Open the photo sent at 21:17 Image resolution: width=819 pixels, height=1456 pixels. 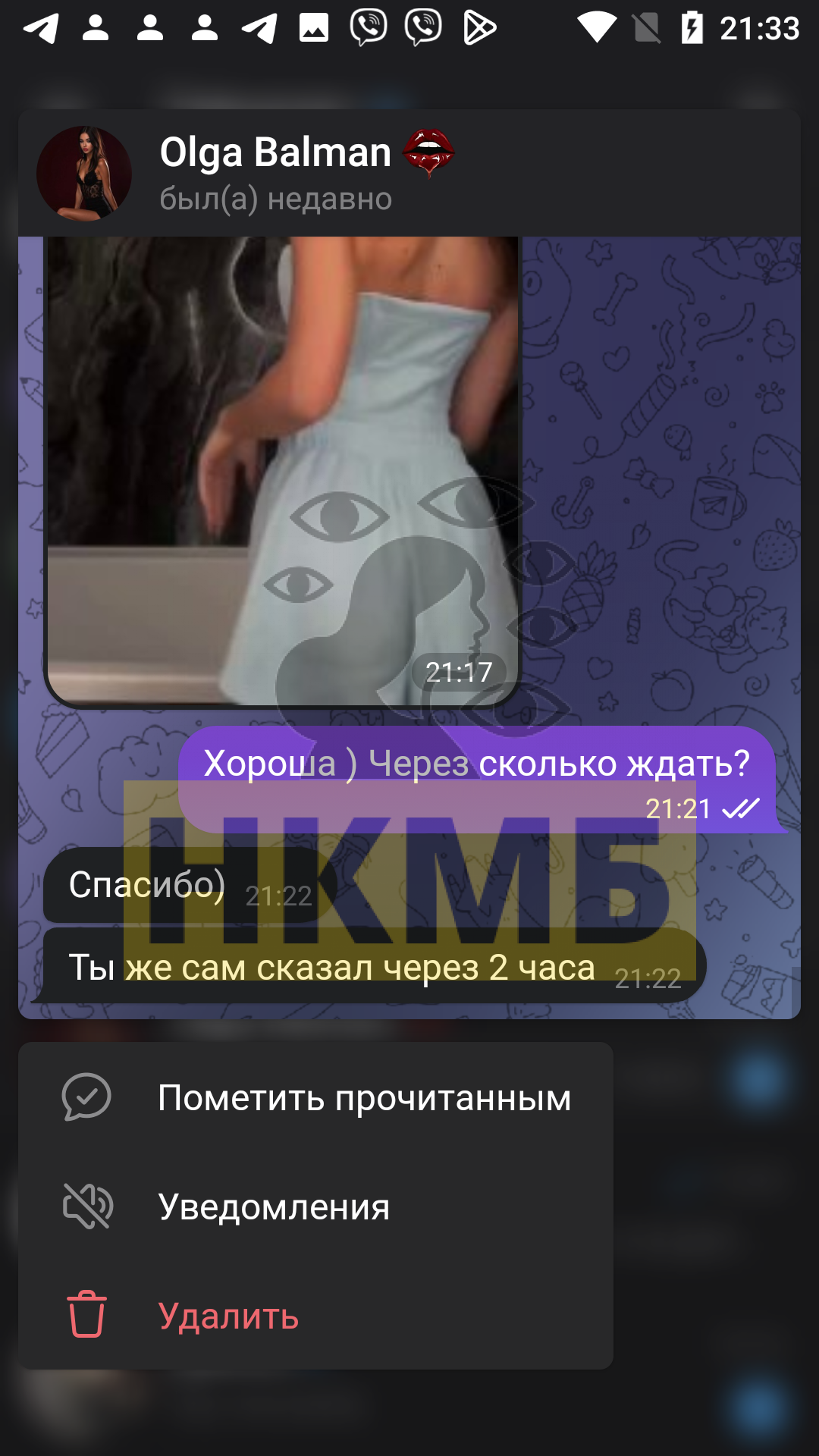point(283,471)
